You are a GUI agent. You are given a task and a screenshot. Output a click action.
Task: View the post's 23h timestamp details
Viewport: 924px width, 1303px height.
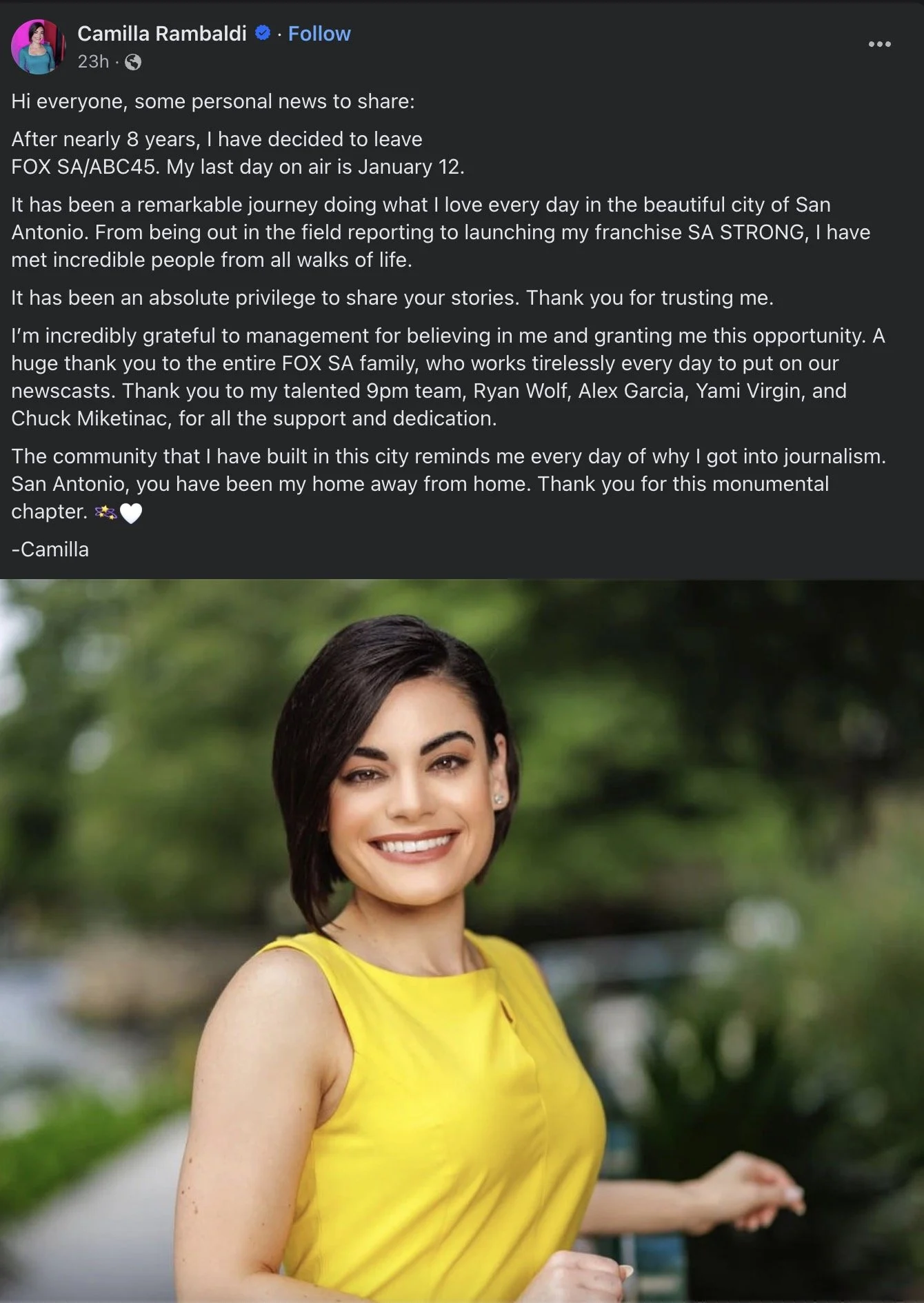(93, 62)
